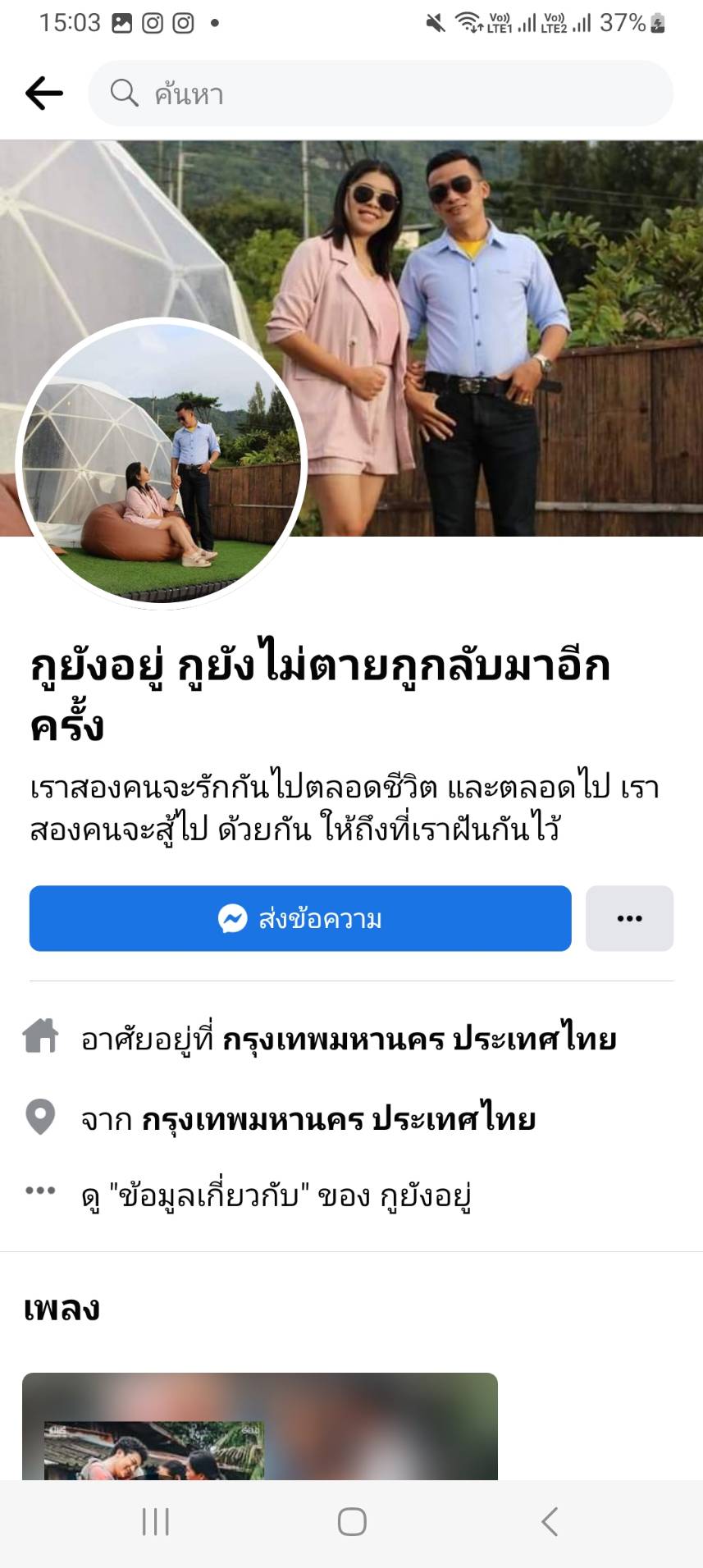Open the ค้นหา search field

coord(381,94)
